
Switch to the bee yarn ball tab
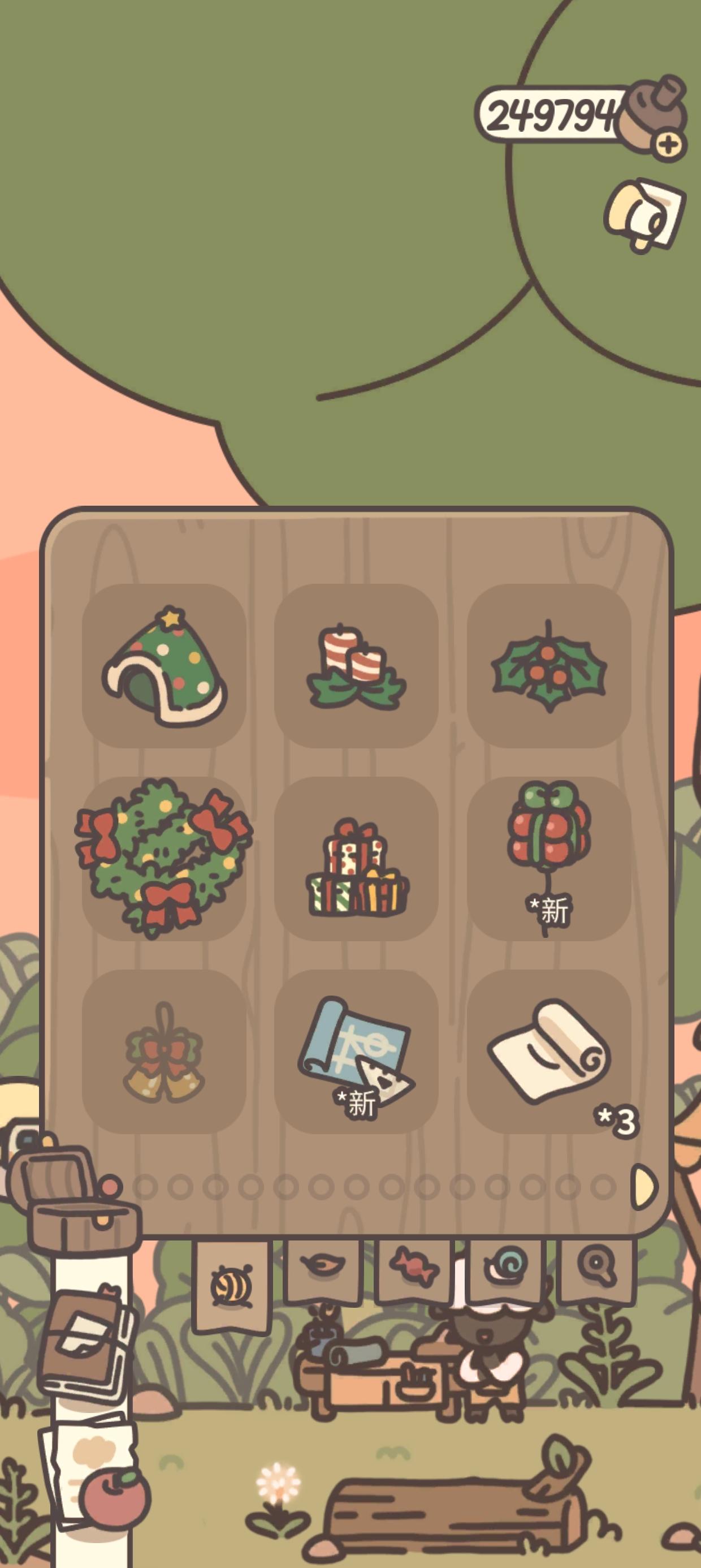[x=231, y=1286]
